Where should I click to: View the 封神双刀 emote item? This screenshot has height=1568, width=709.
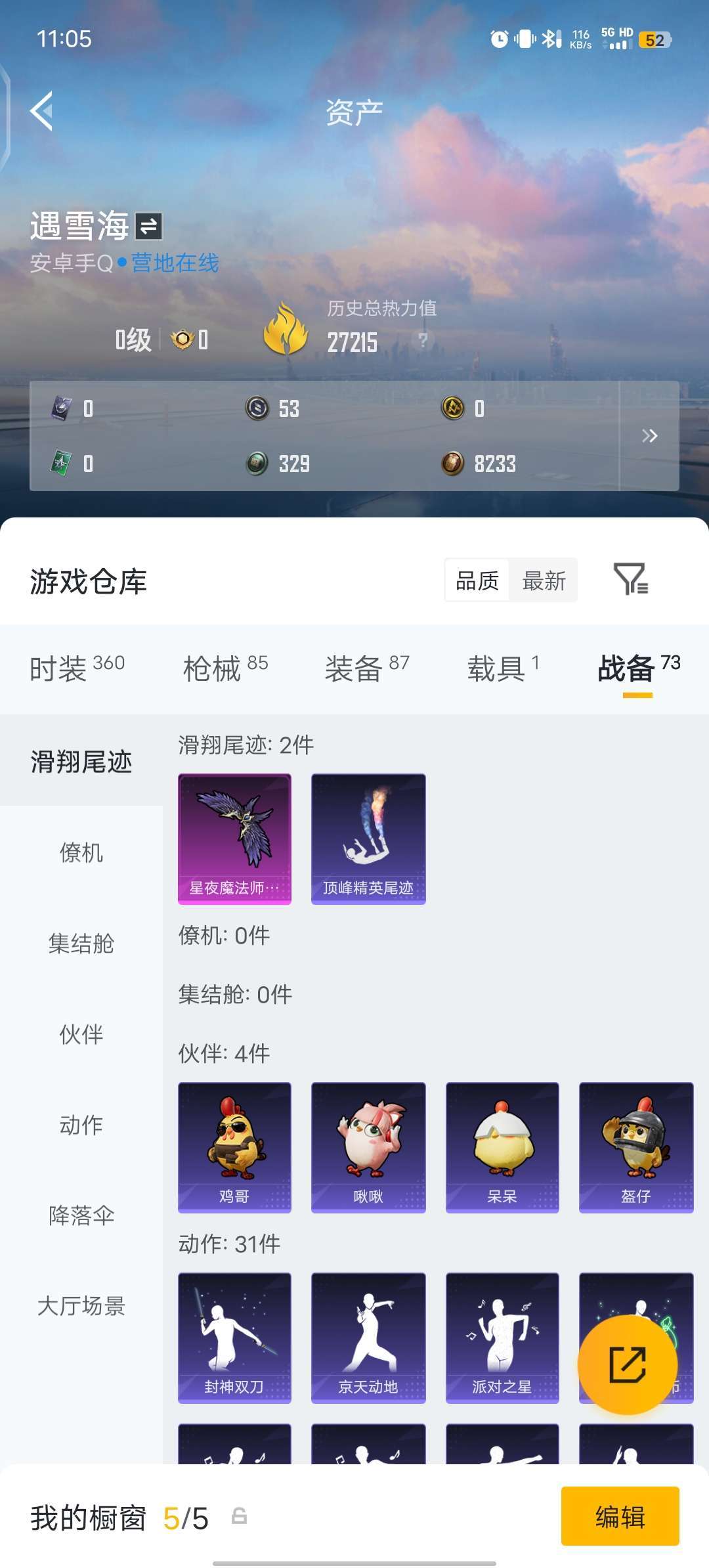click(234, 1337)
